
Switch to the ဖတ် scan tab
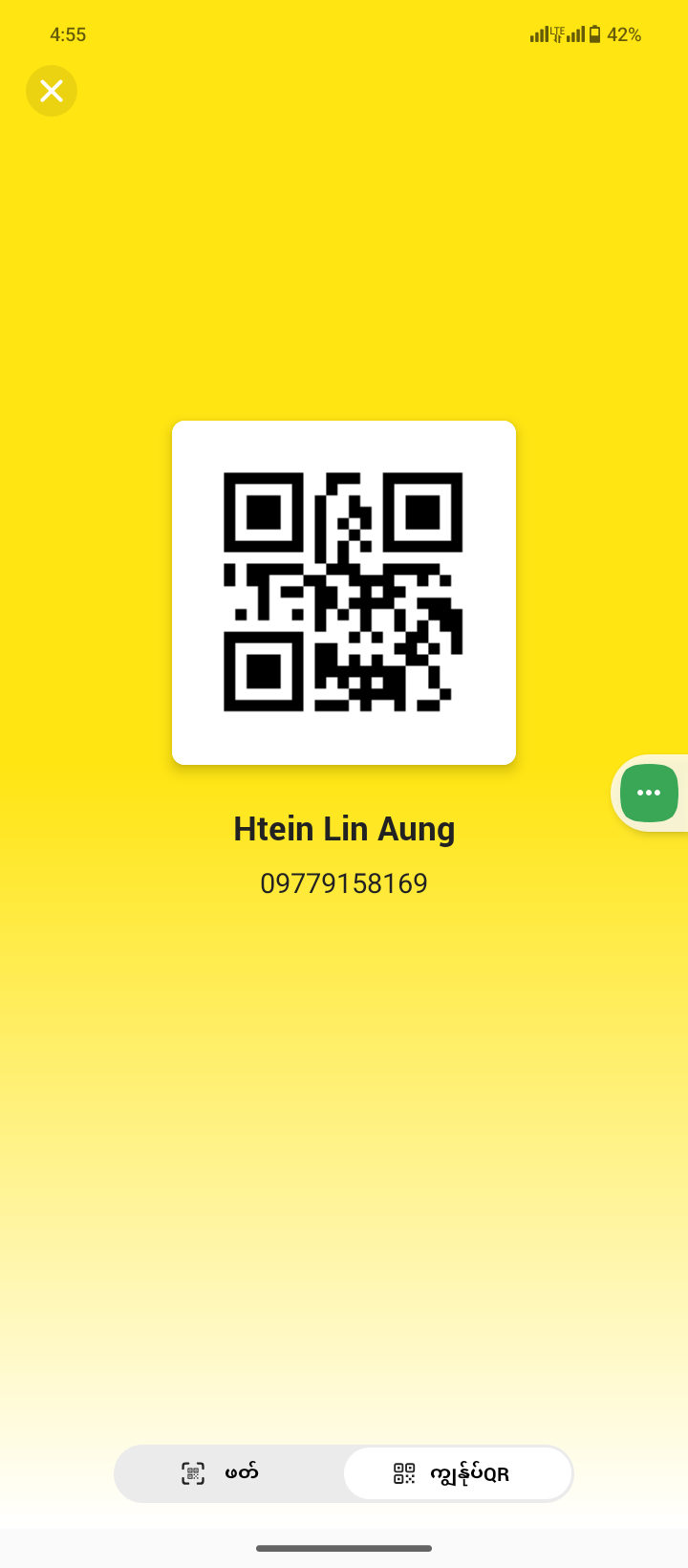227,1473
